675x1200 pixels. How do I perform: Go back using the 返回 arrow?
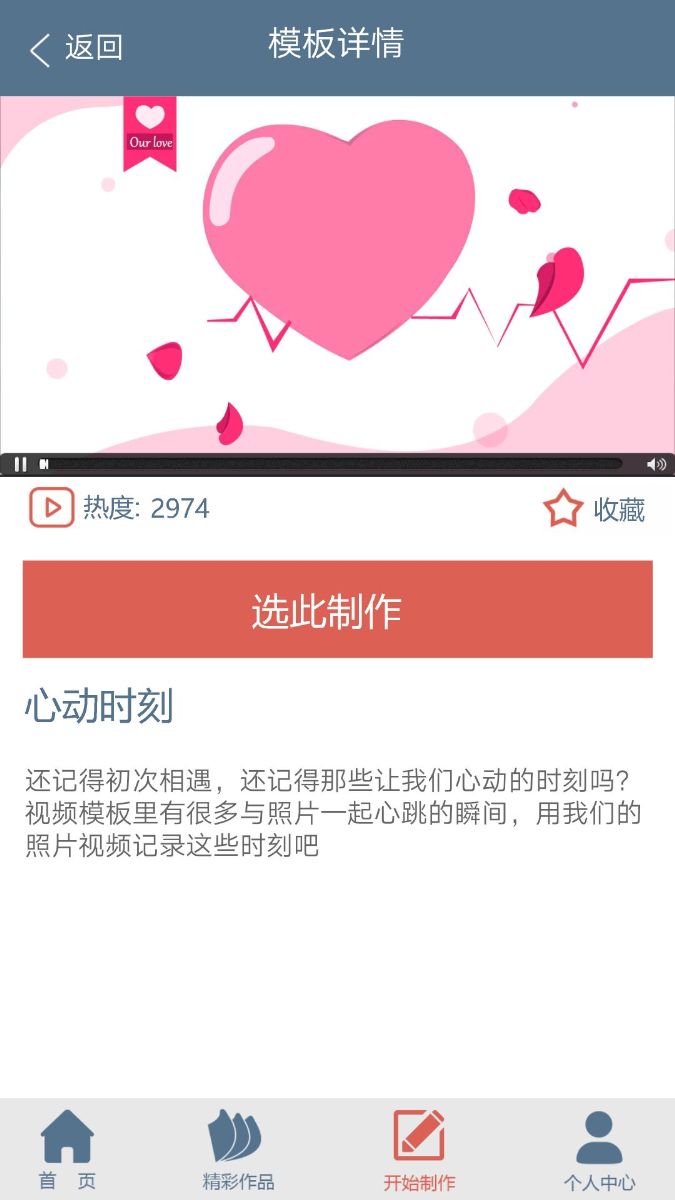pyautogui.click(x=75, y=48)
